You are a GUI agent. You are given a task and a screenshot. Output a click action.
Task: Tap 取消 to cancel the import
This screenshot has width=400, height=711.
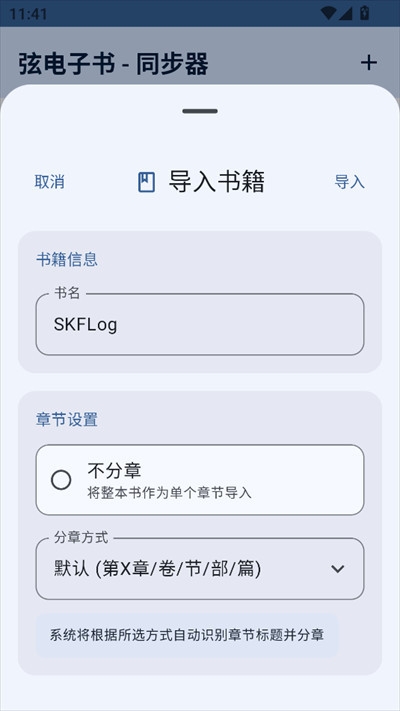click(x=49, y=182)
